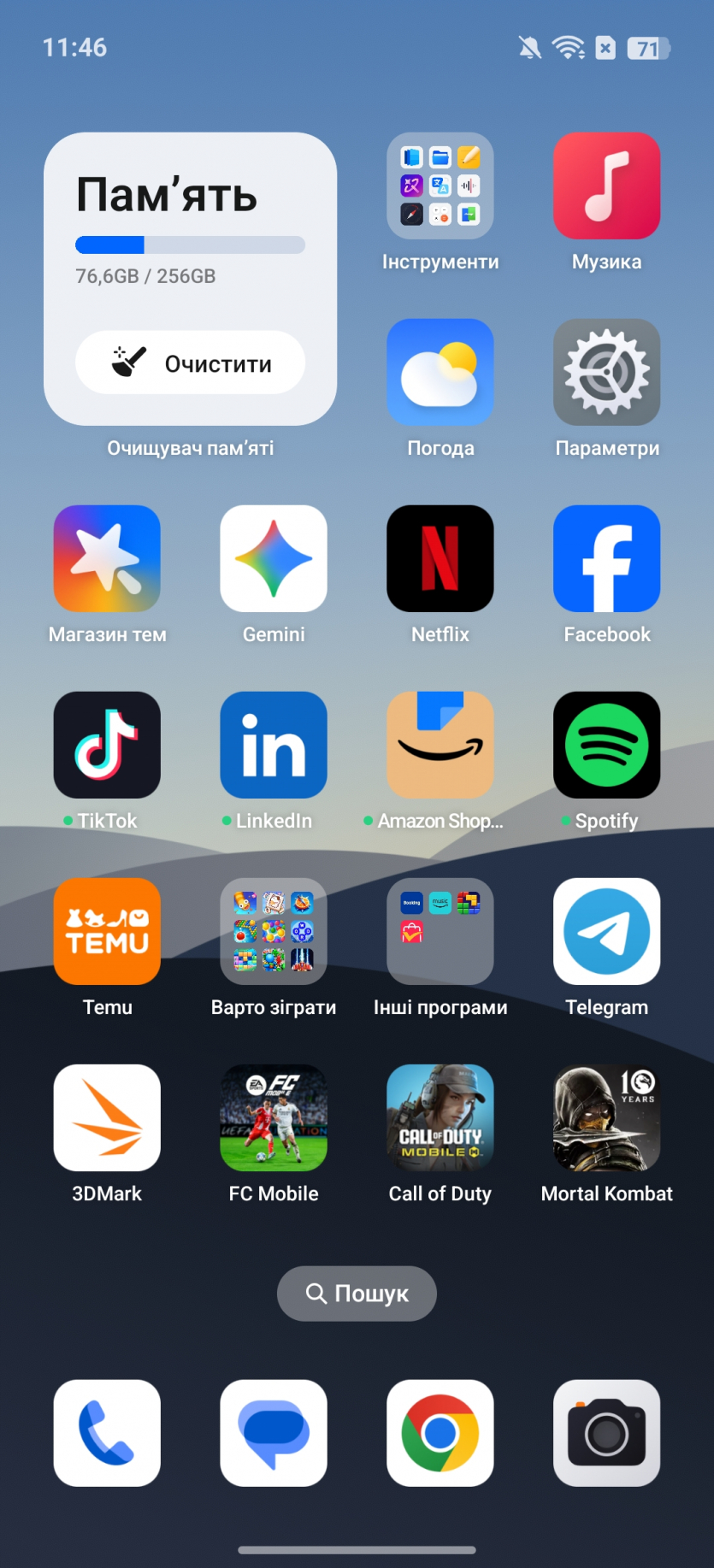Screen dimensions: 714x1568
Task: Launch Chrome from the dock
Action: click(x=440, y=1433)
